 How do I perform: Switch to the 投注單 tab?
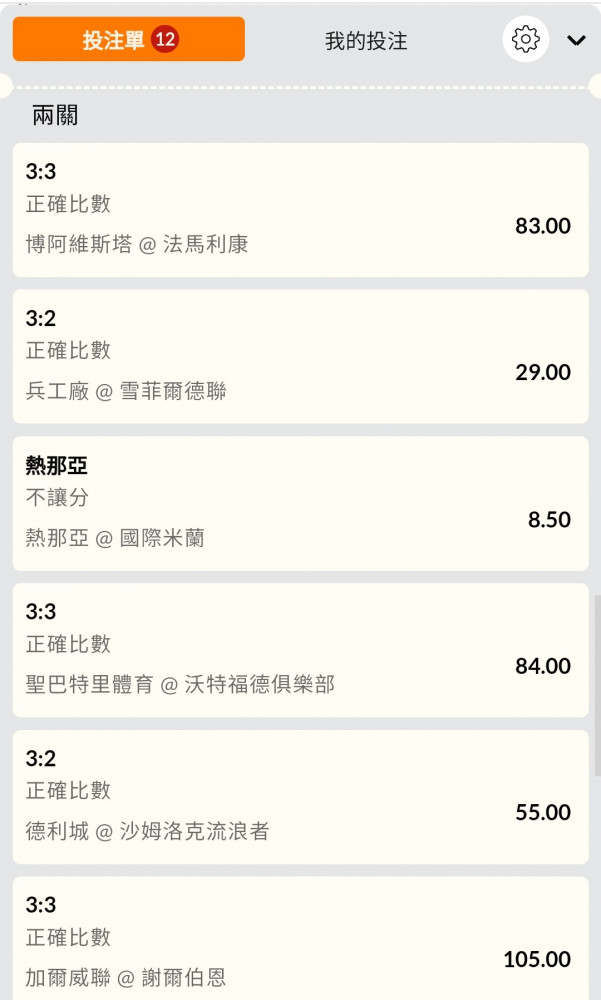click(129, 40)
